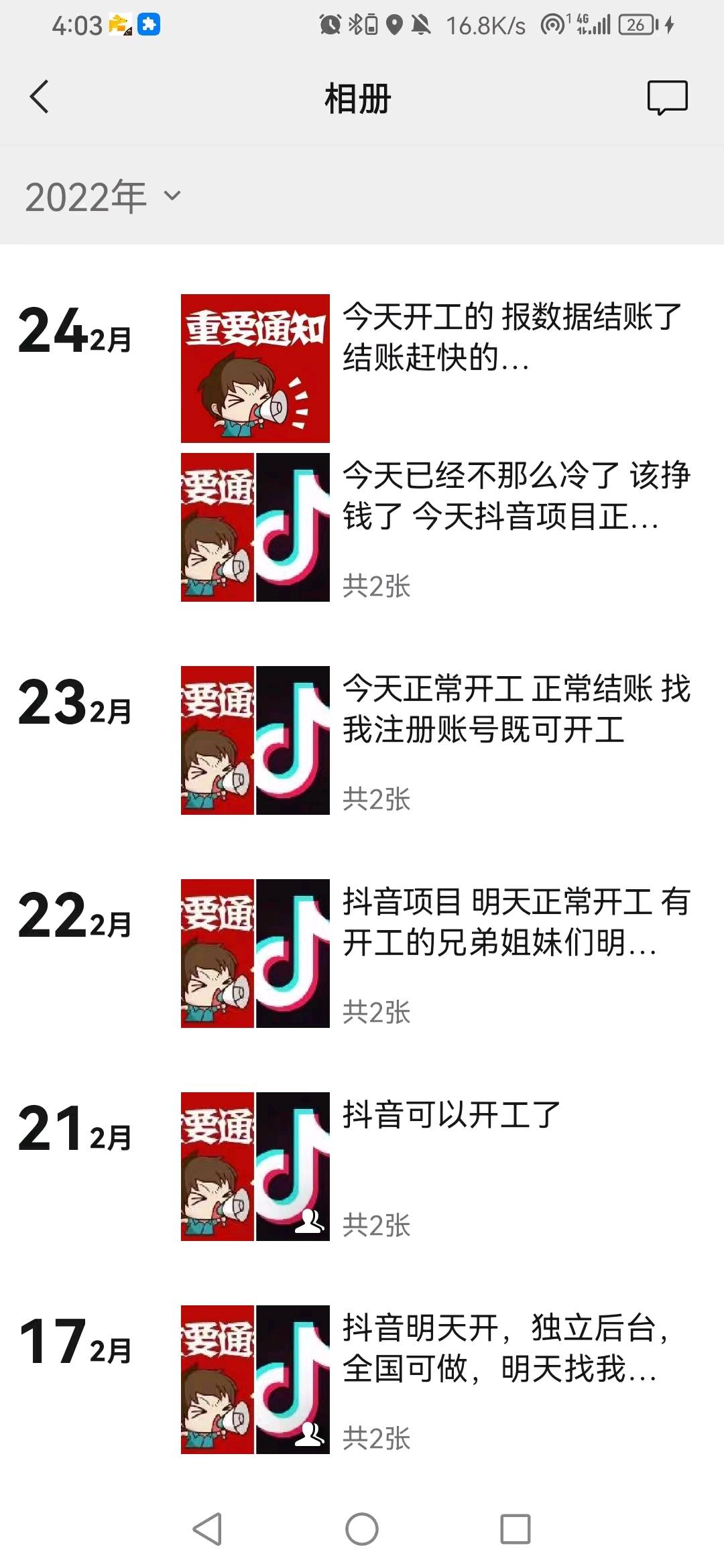Open the post 今天已经不那么冷了 该挣钱了
724x1568 pixels.
tap(516, 496)
